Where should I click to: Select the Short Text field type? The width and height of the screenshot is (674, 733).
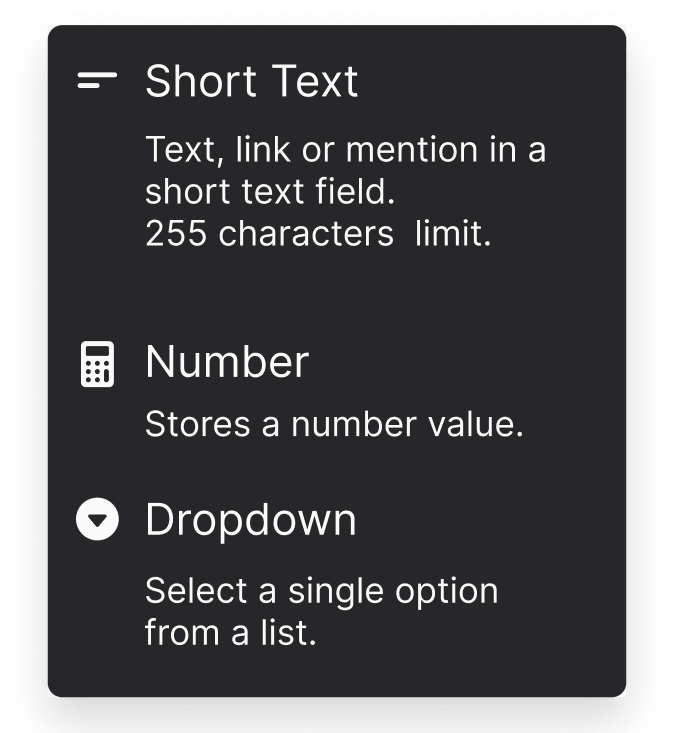click(x=251, y=82)
